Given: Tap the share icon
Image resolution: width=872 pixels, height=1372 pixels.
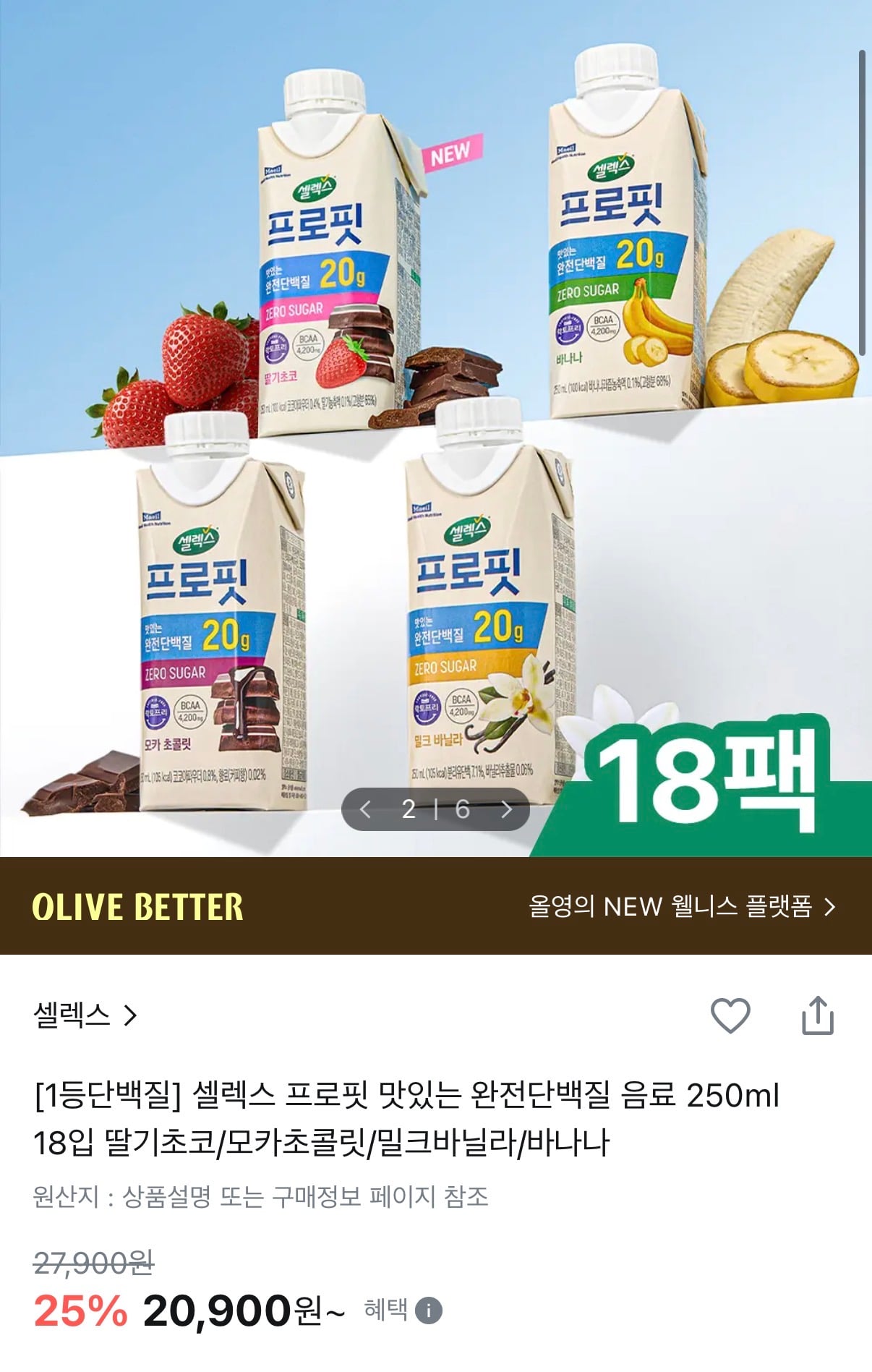Looking at the screenshot, I should [818, 1016].
